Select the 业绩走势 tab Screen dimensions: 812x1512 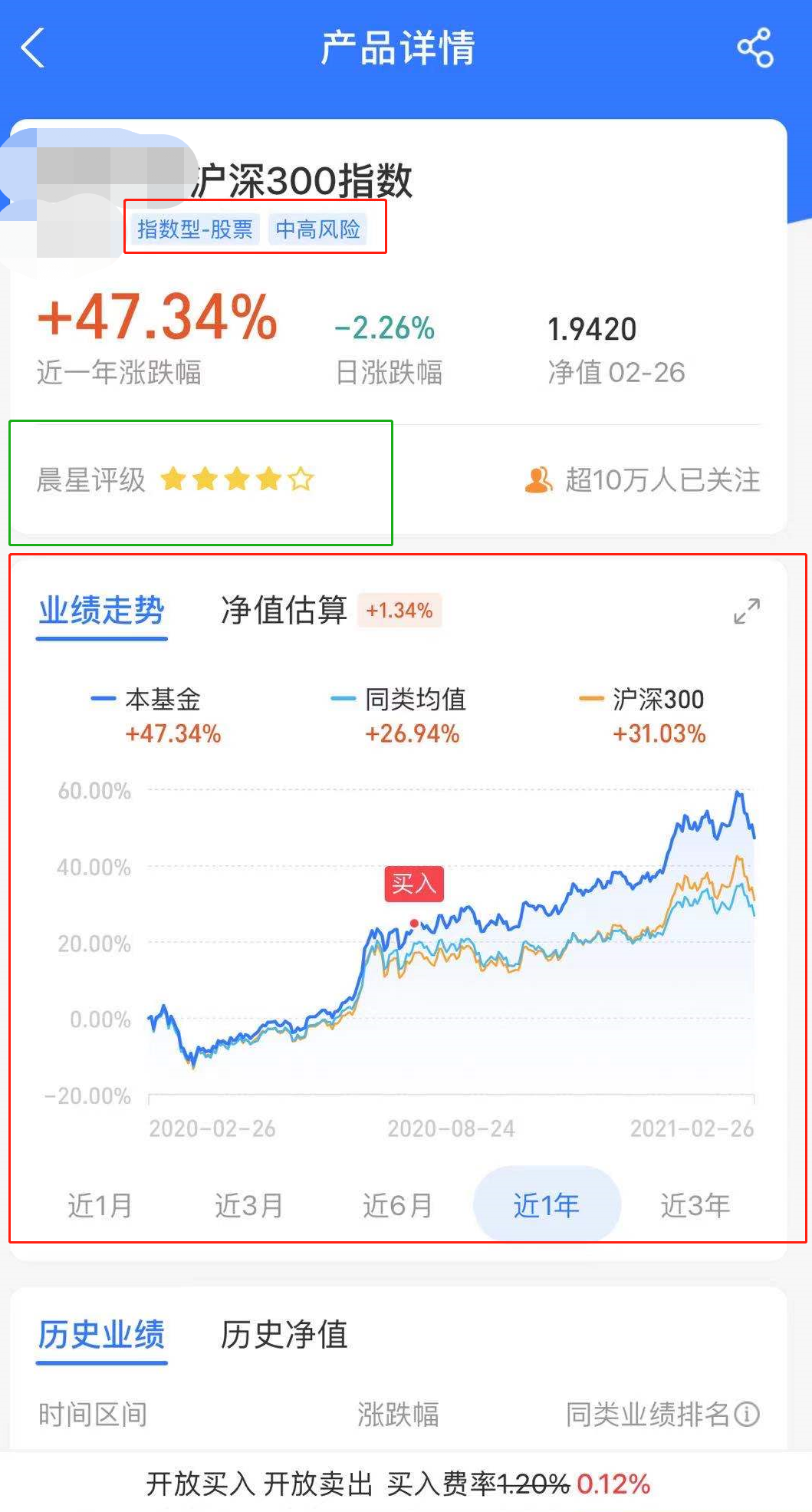[x=101, y=611]
